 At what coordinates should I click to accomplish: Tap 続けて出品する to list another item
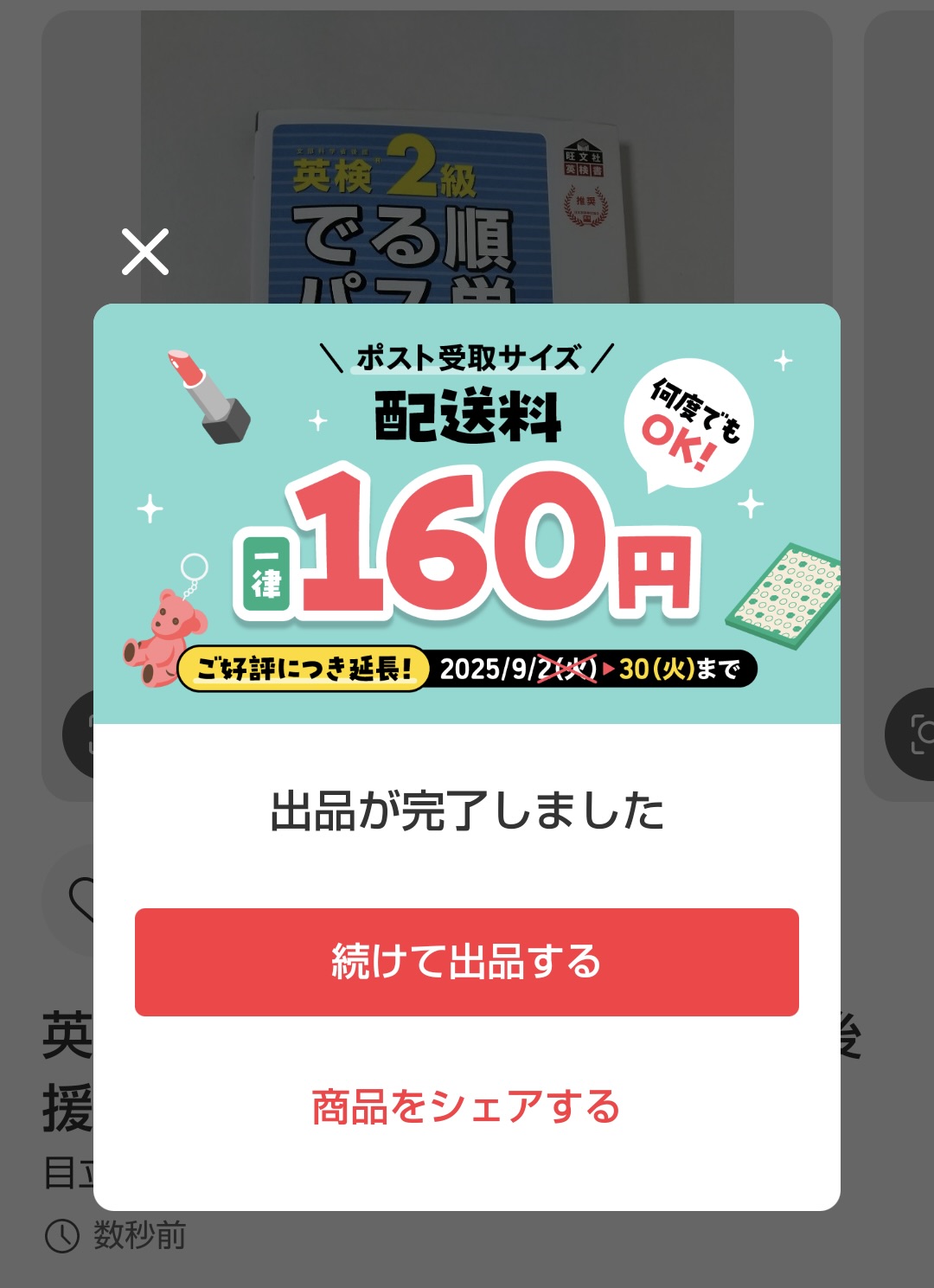click(x=467, y=962)
